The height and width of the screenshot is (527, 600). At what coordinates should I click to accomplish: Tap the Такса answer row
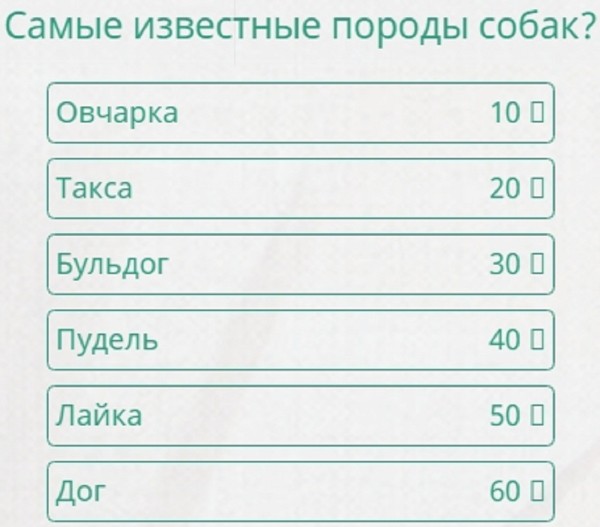pyautogui.click(x=299, y=188)
